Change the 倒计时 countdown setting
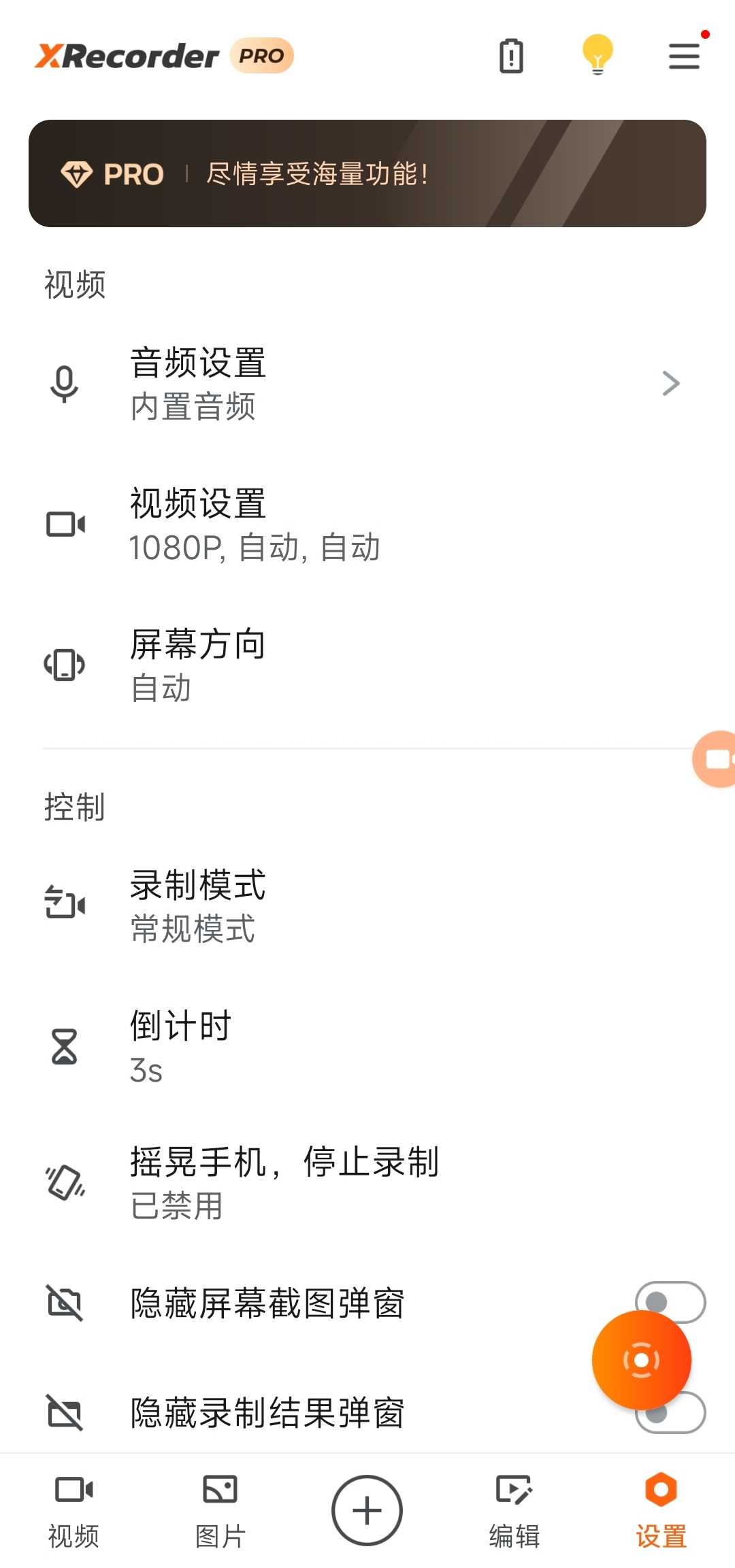 tap(367, 1047)
